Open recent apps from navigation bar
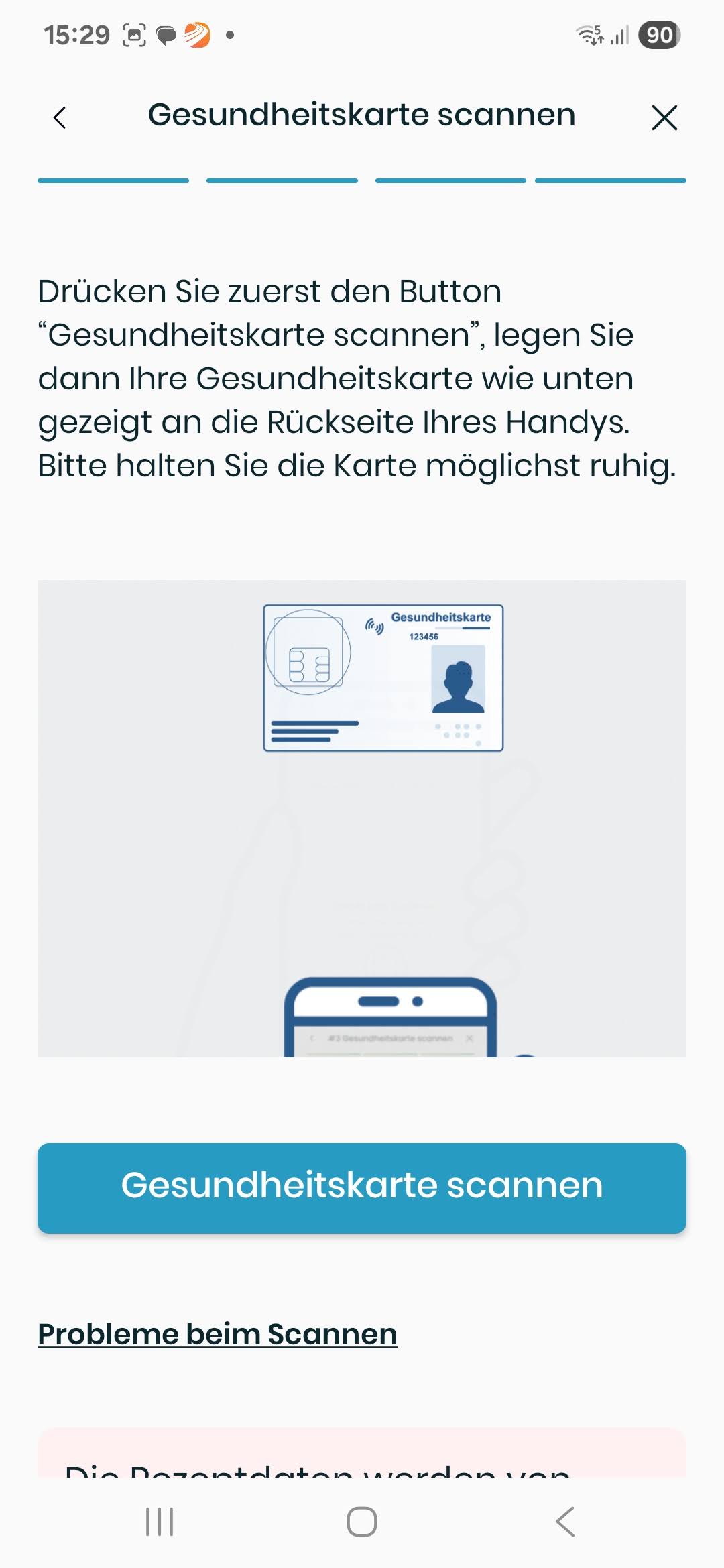Screen dimensions: 724x1568 point(160,1522)
